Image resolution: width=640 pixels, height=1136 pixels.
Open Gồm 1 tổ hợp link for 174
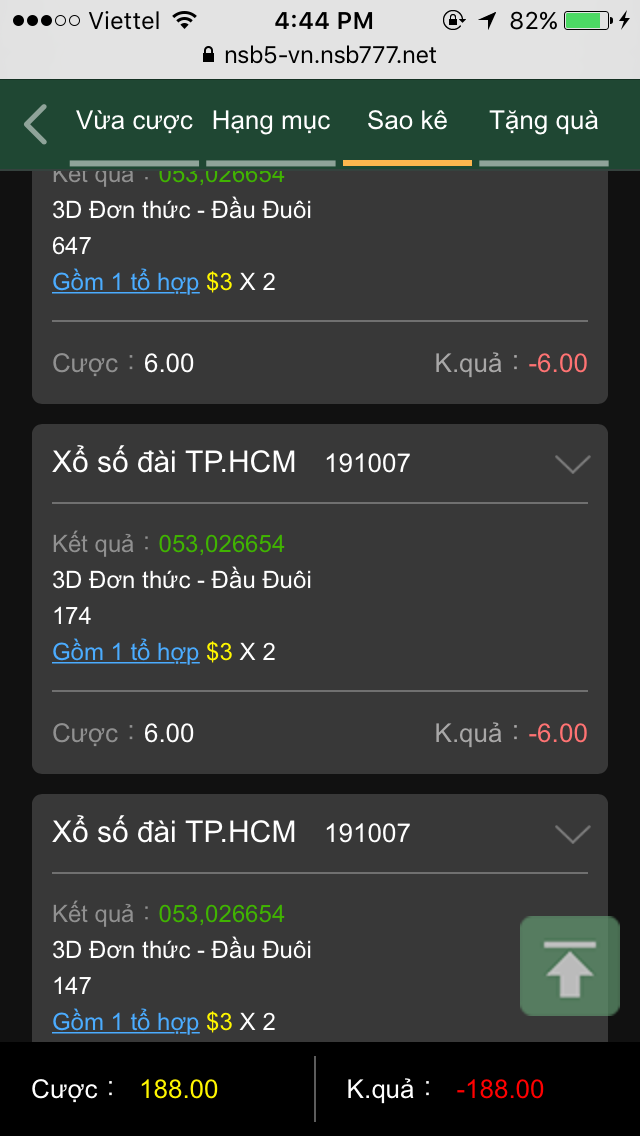(x=126, y=652)
